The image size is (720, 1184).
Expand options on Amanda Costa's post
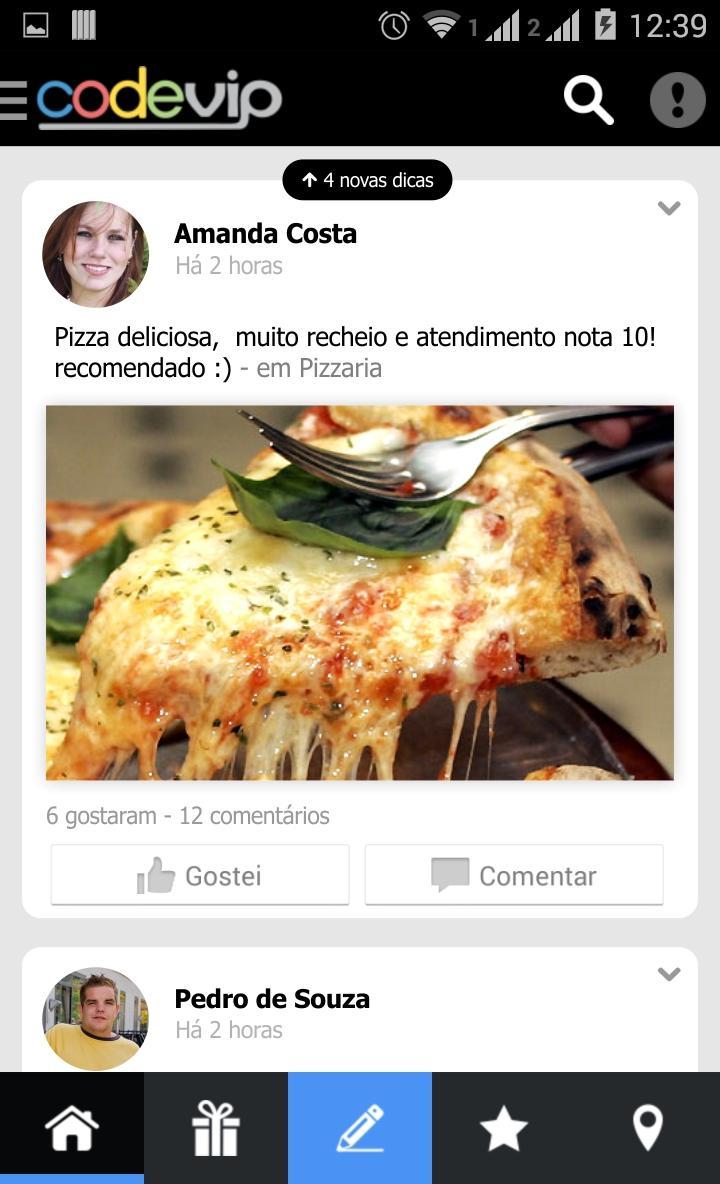coord(669,208)
